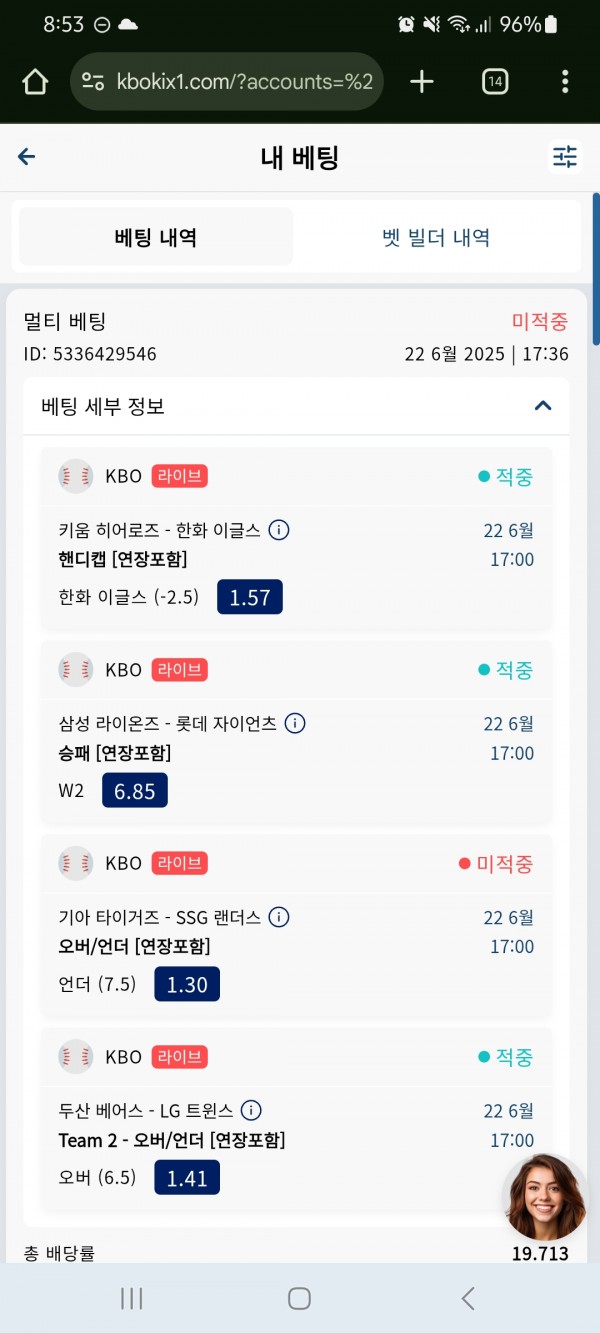Select the 베팅 내역 tab
The image size is (600, 1333).
(156, 237)
